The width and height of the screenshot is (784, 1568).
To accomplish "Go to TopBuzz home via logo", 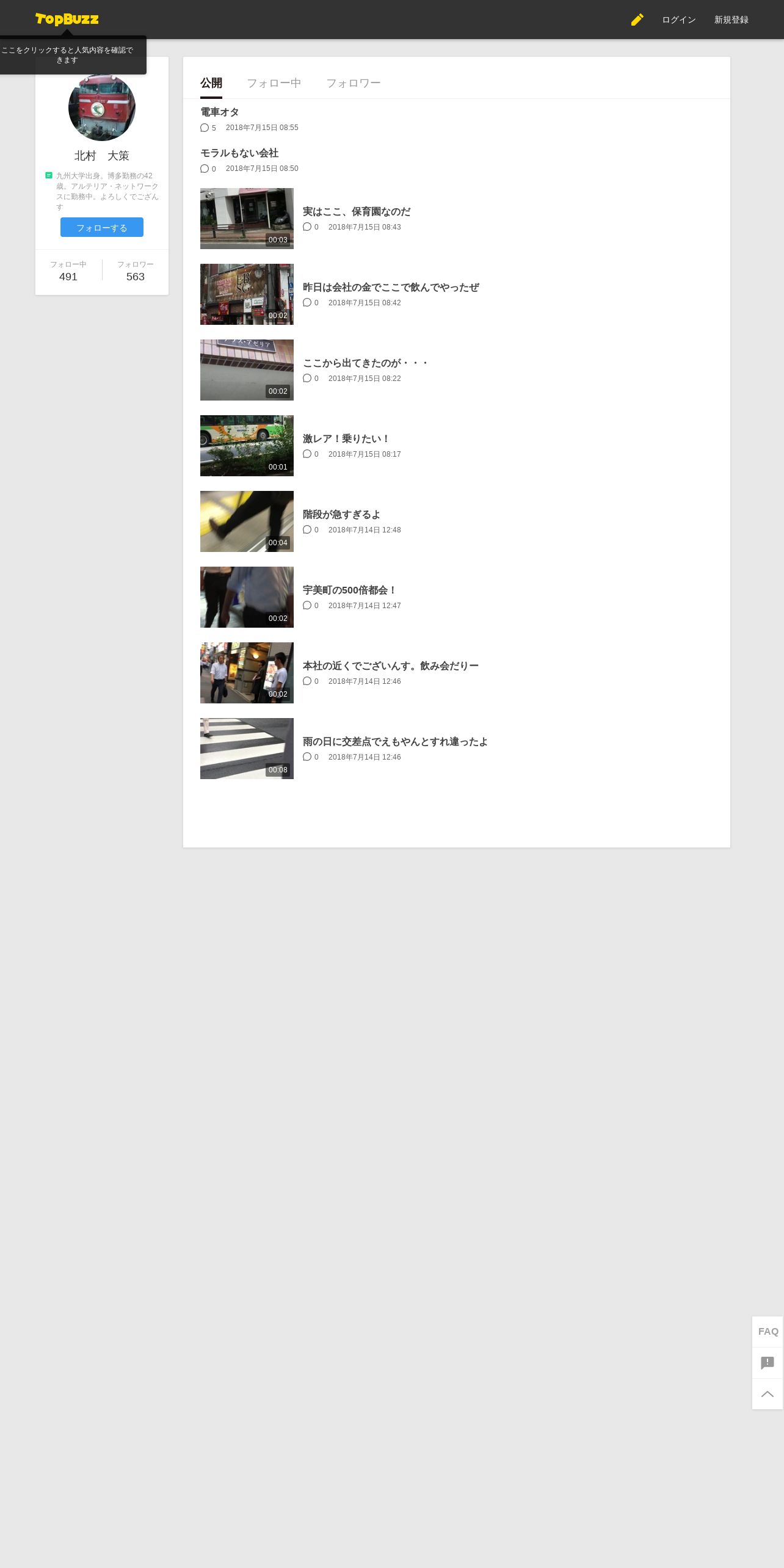I will (67, 19).
